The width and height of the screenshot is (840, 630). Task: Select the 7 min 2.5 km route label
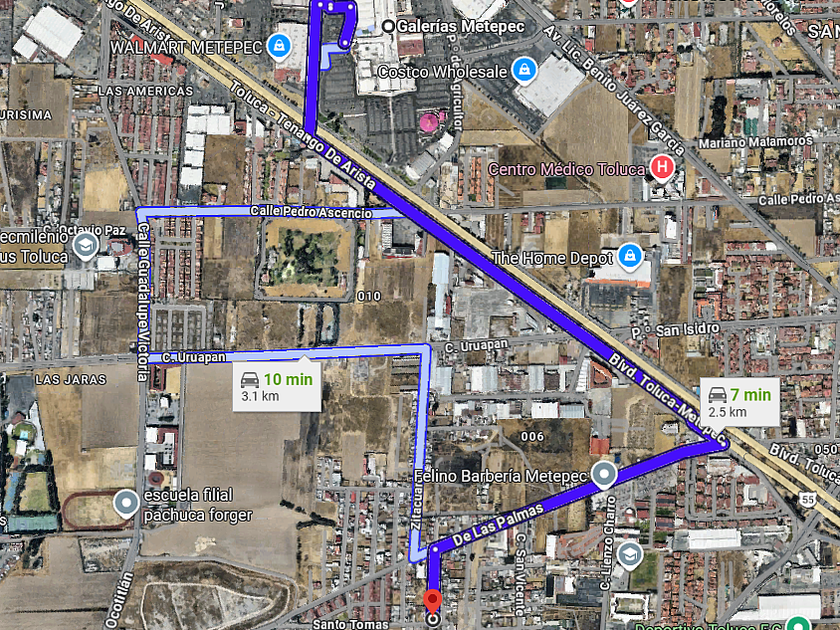coord(740,403)
